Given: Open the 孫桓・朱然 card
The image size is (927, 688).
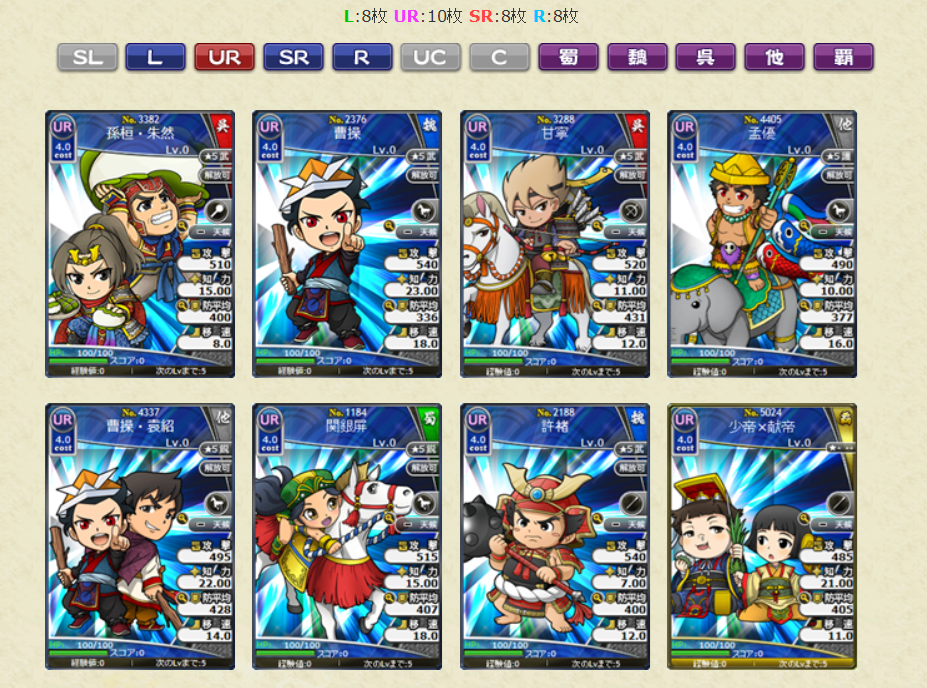Looking at the screenshot, I should pyautogui.click(x=140, y=244).
